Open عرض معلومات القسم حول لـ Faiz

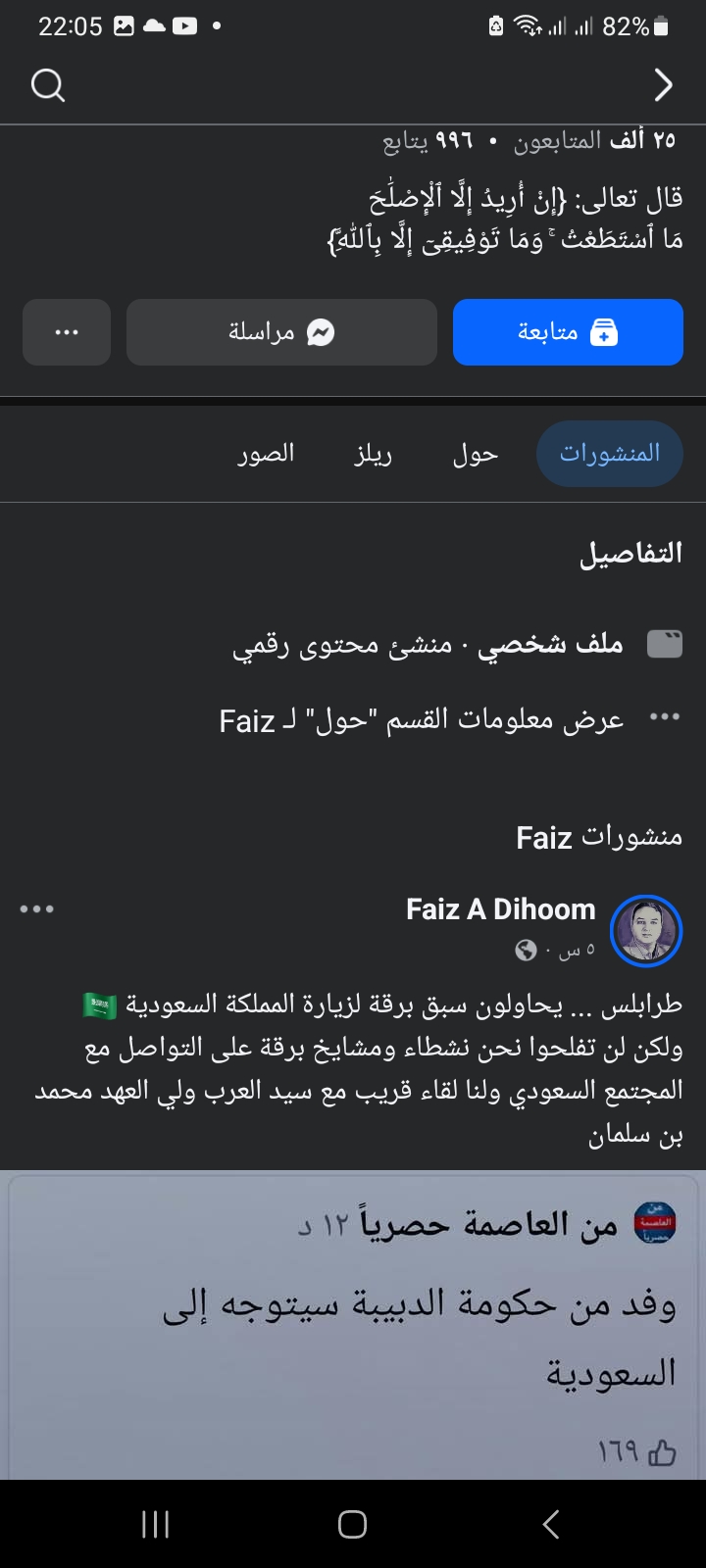[x=422, y=720]
